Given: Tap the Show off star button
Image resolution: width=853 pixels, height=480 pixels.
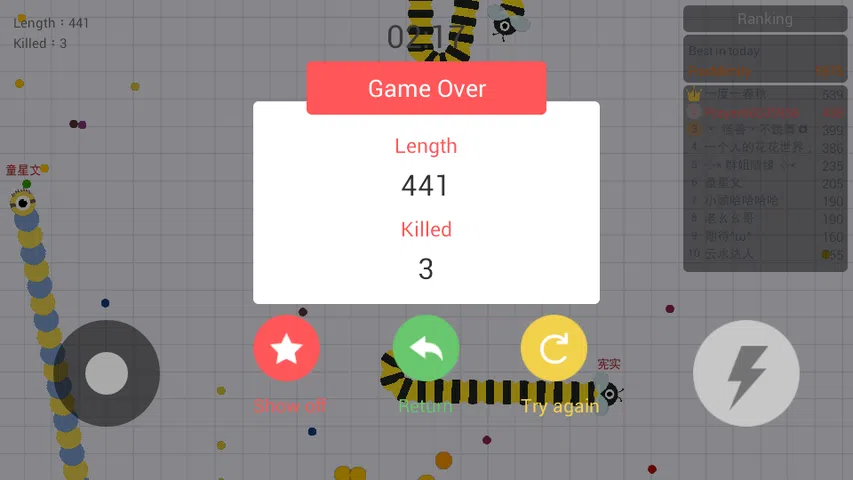Looking at the screenshot, I should click(x=287, y=348).
